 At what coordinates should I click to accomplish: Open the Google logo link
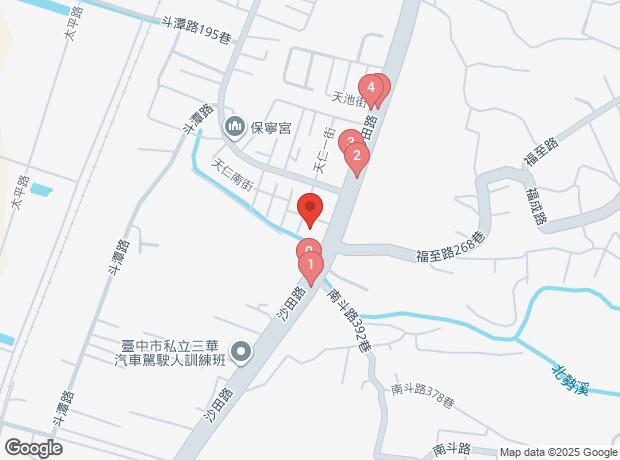(x=32, y=448)
